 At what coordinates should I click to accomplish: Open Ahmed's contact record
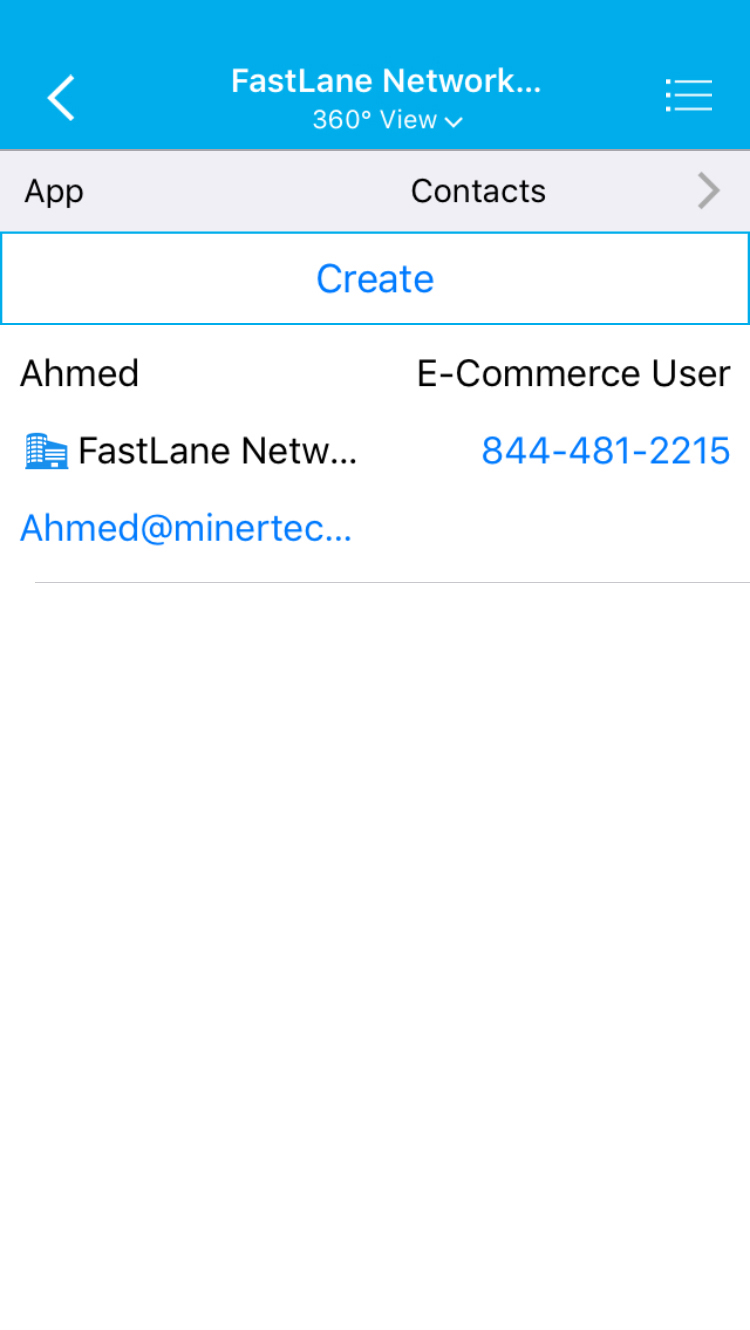click(80, 374)
